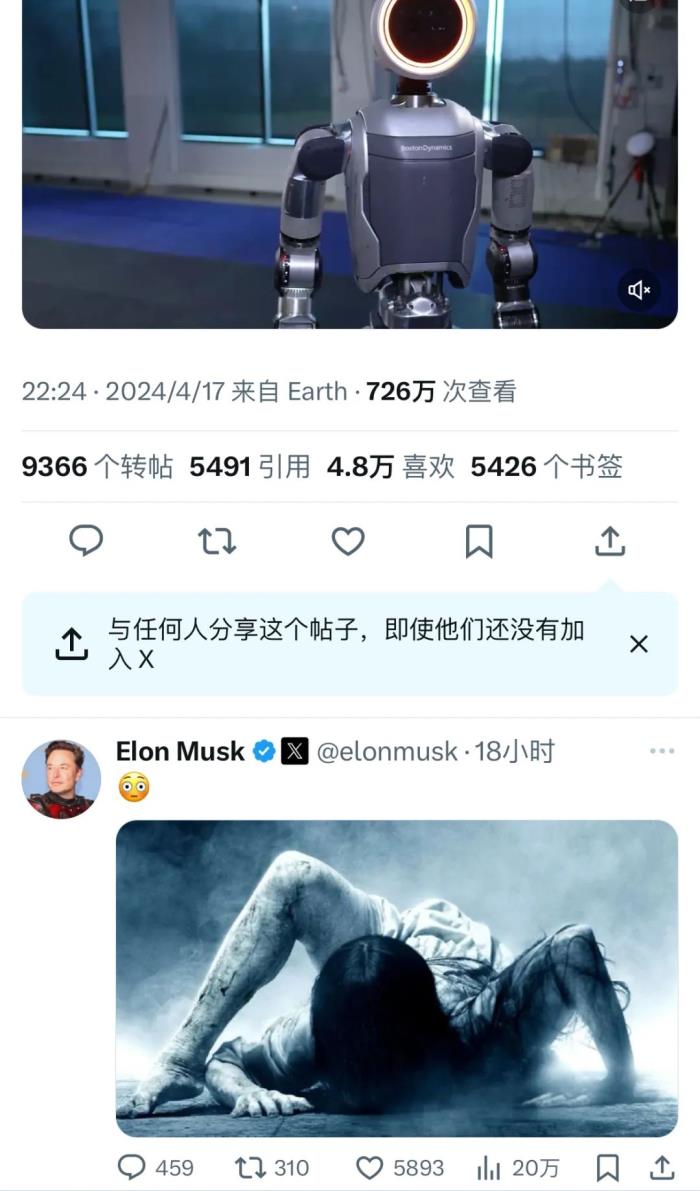The image size is (700, 1191).
Task: Open the 4.8万 likes list
Action: coord(390,466)
